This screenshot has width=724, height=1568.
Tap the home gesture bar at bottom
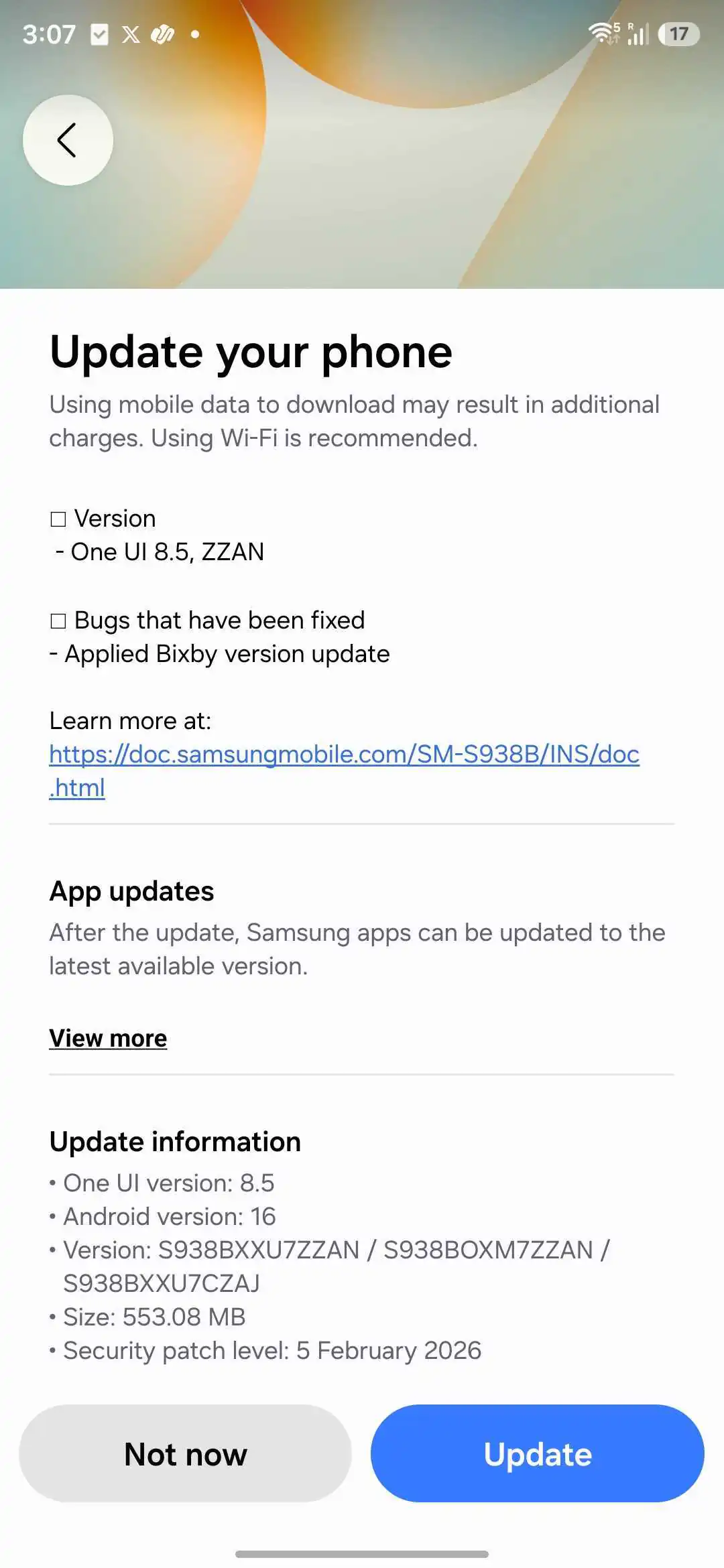(362, 1553)
